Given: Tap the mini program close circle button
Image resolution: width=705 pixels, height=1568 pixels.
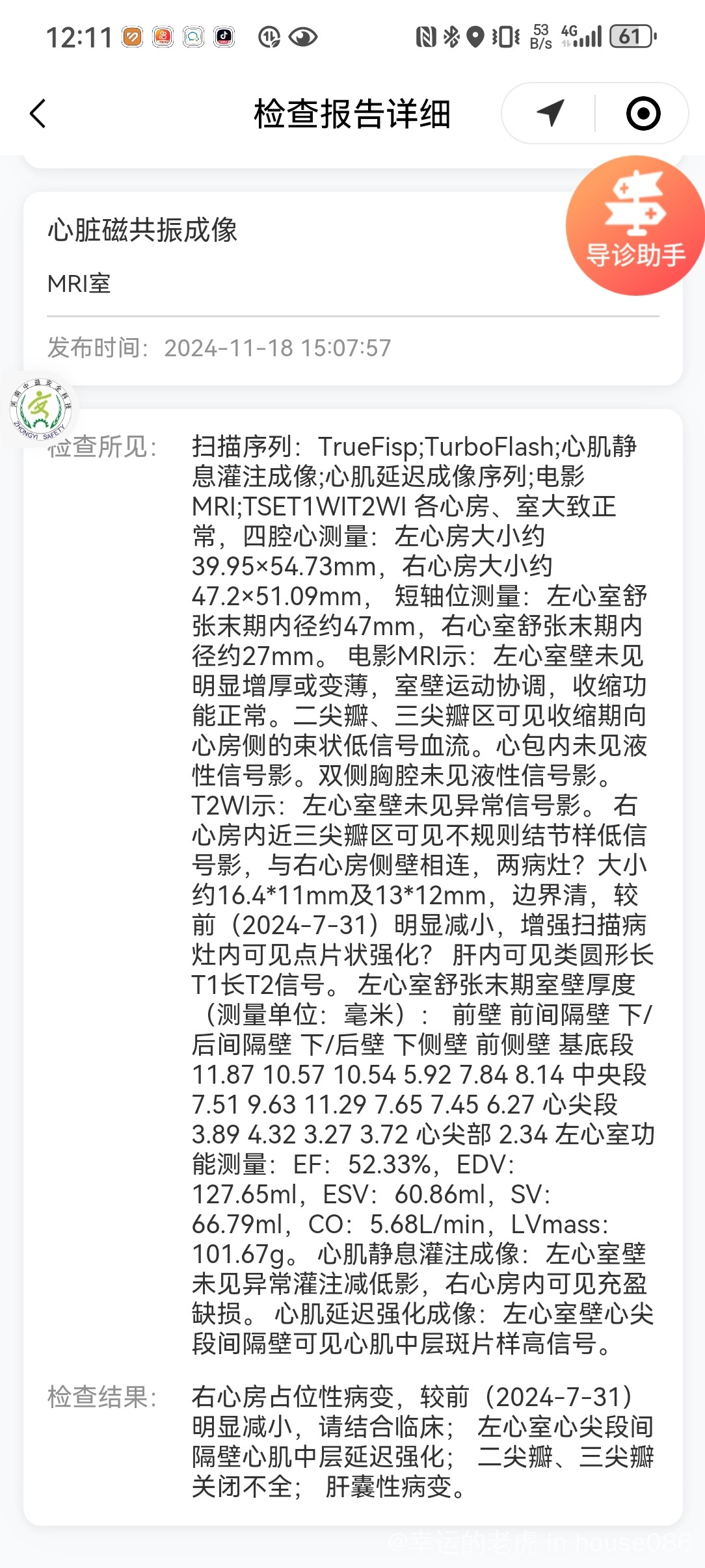Looking at the screenshot, I should point(643,114).
